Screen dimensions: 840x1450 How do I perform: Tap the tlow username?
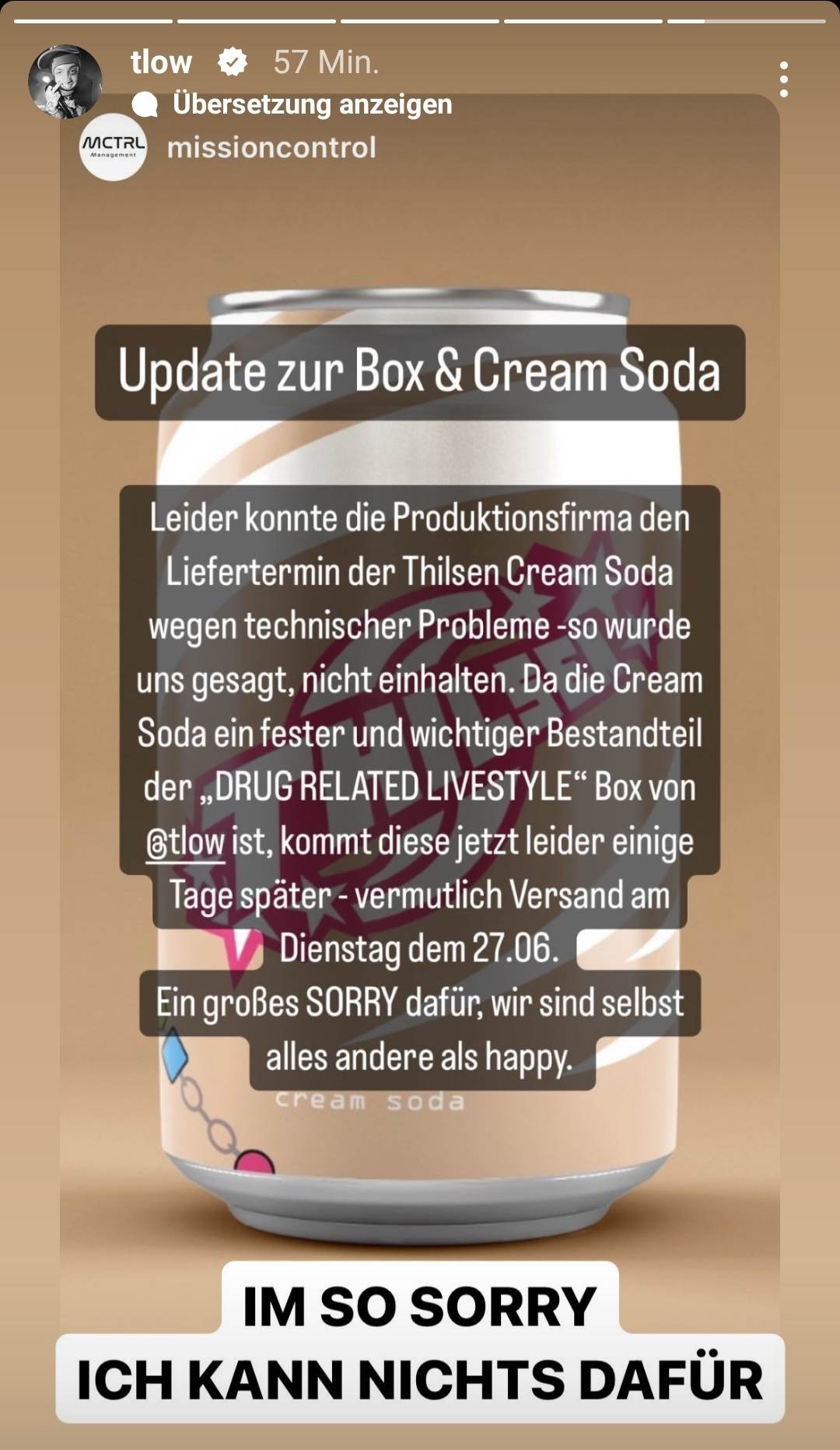click(161, 62)
